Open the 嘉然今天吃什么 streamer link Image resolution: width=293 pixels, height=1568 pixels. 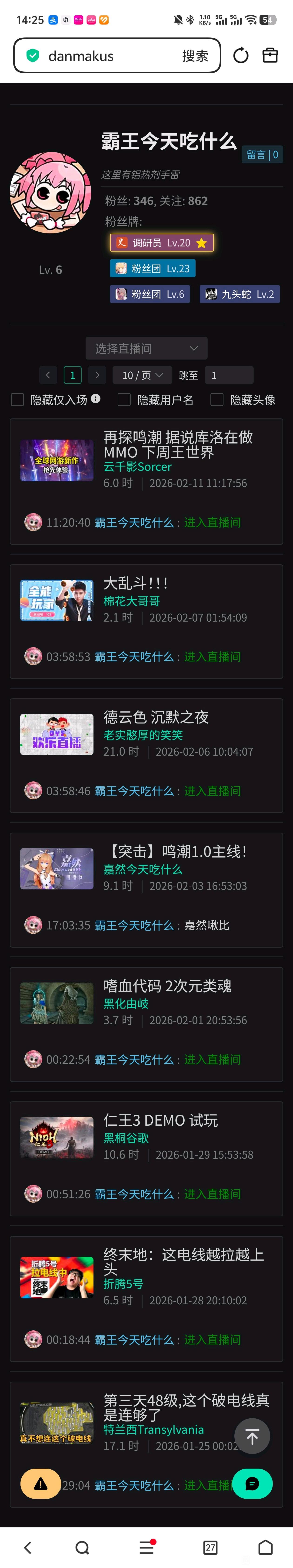[x=143, y=869]
